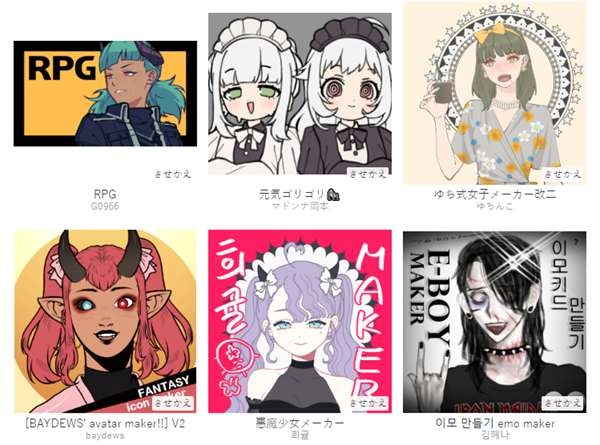Open the 元気ゴリゴリ maker tile
Screen dimensions: 600x445
click(300, 94)
